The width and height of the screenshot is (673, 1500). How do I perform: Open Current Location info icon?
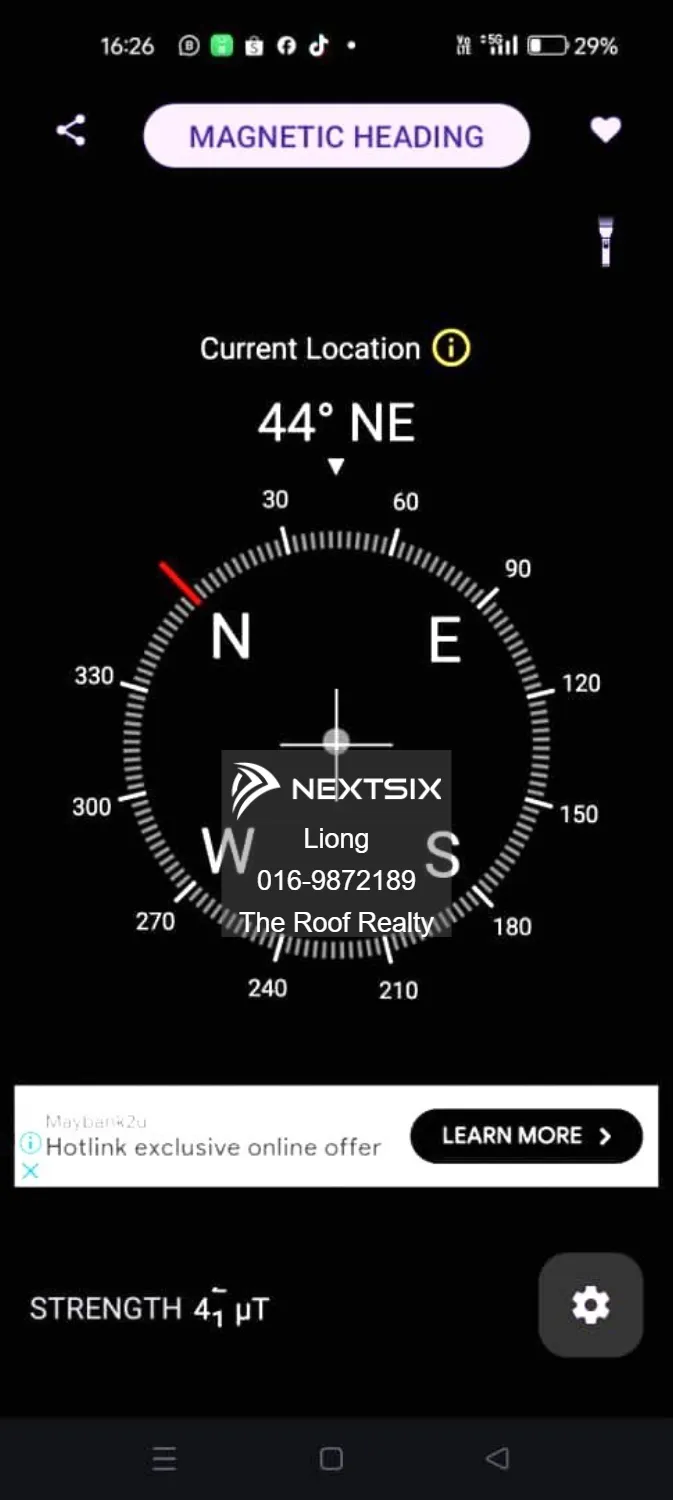451,348
